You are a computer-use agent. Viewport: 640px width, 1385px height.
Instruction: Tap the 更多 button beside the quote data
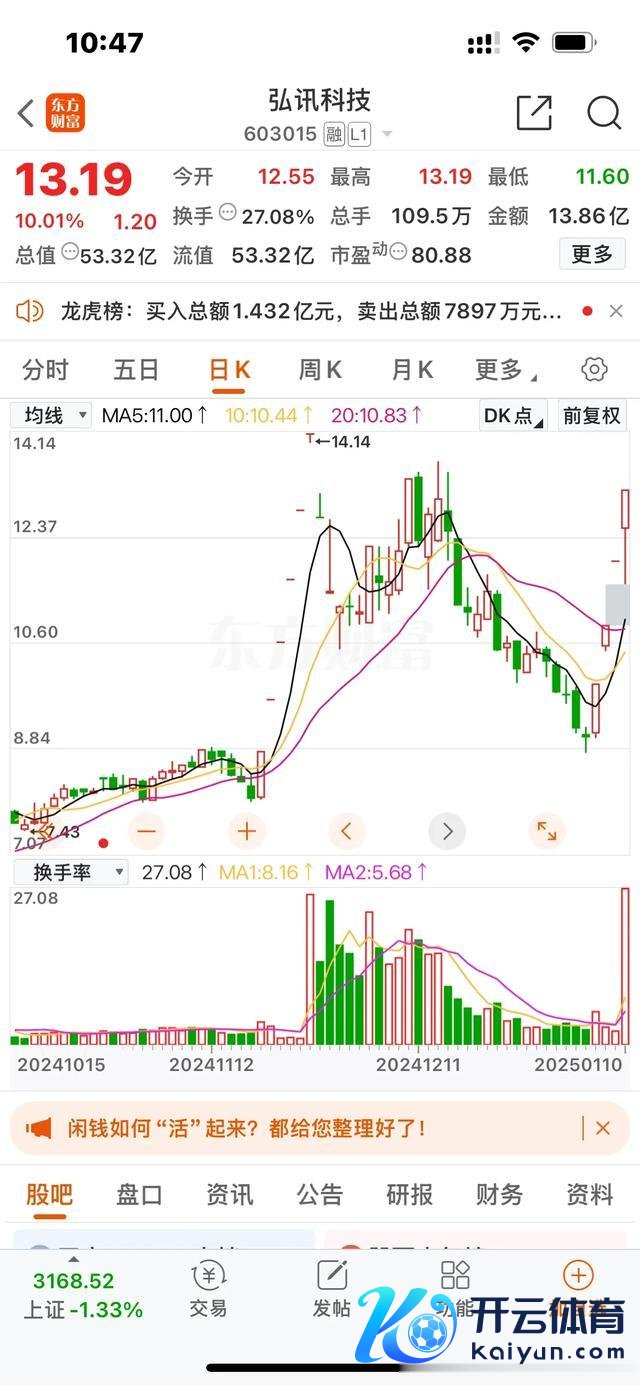tap(592, 254)
